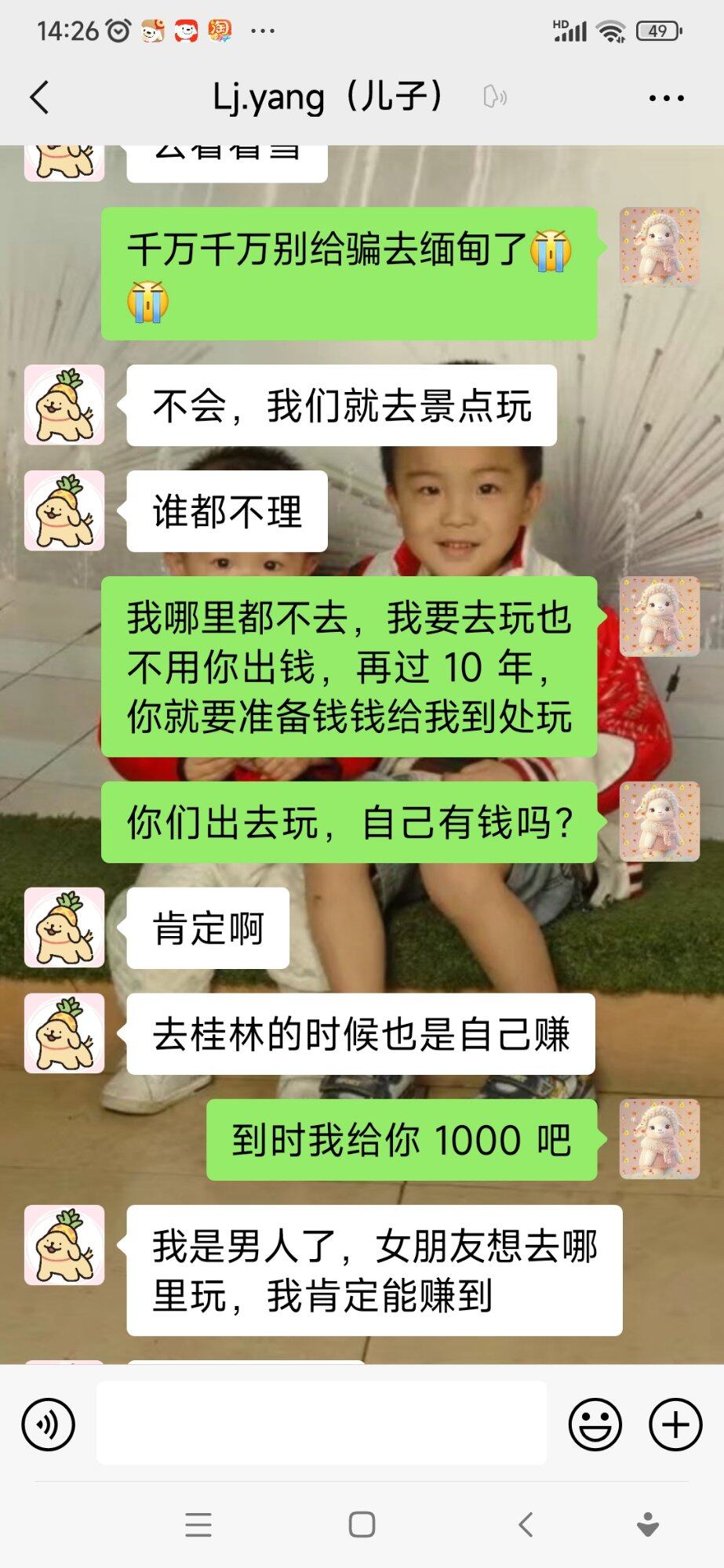Tap son's avatar beside 肯定啊
Screen dimensions: 724x1568
point(64,927)
